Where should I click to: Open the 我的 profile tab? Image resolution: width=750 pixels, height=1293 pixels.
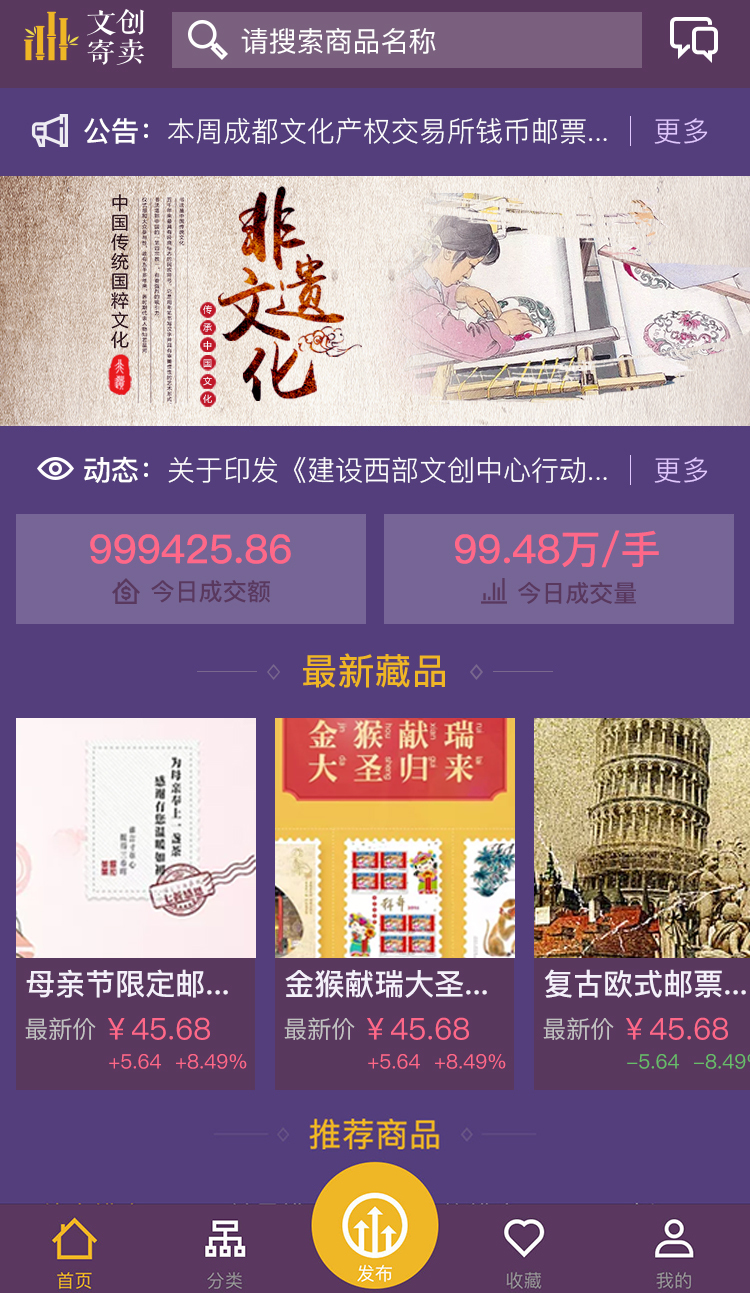[673, 1252]
